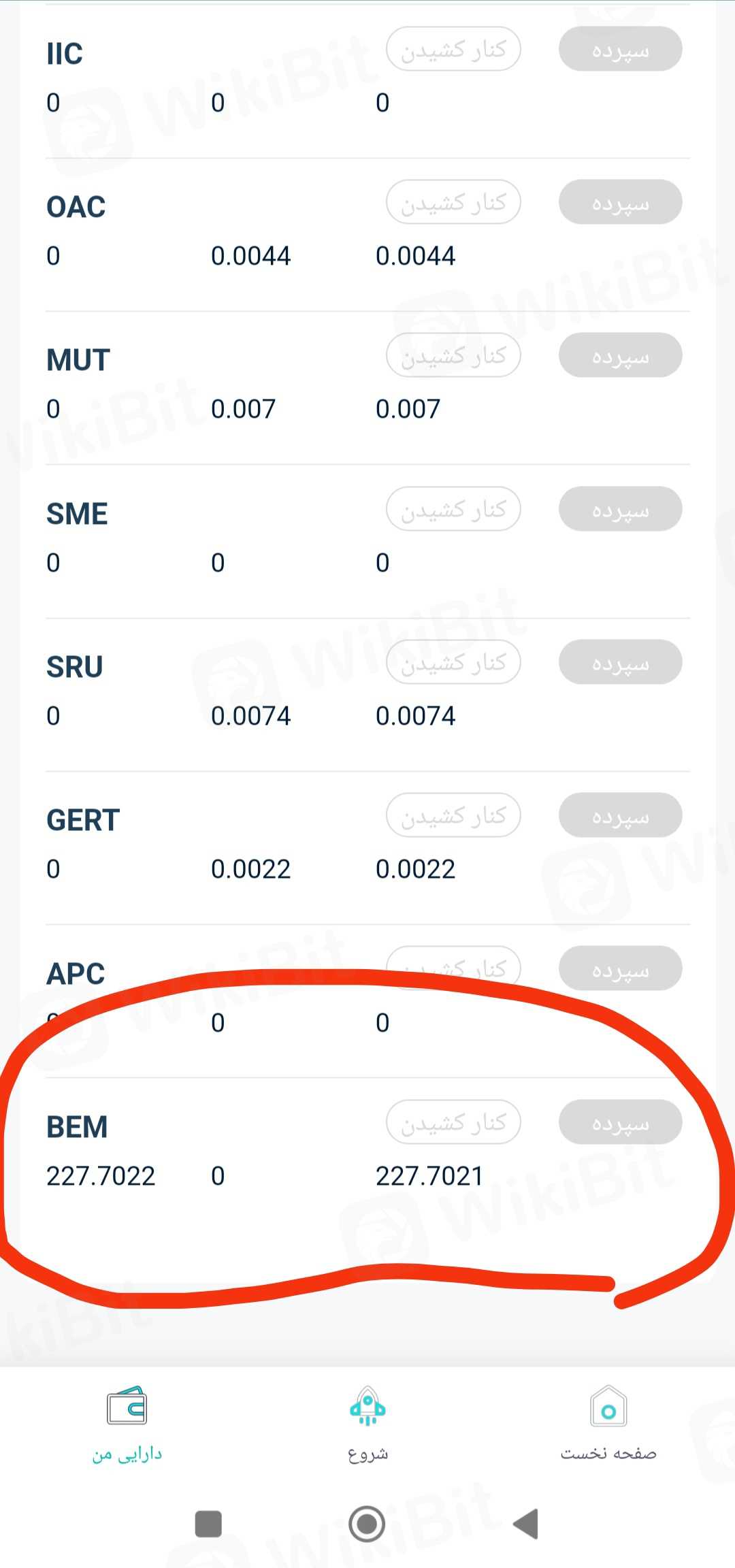Image resolution: width=735 pixels, height=1568 pixels.
Task: Deposit (سپرده) into the GERT asset
Action: tap(620, 815)
